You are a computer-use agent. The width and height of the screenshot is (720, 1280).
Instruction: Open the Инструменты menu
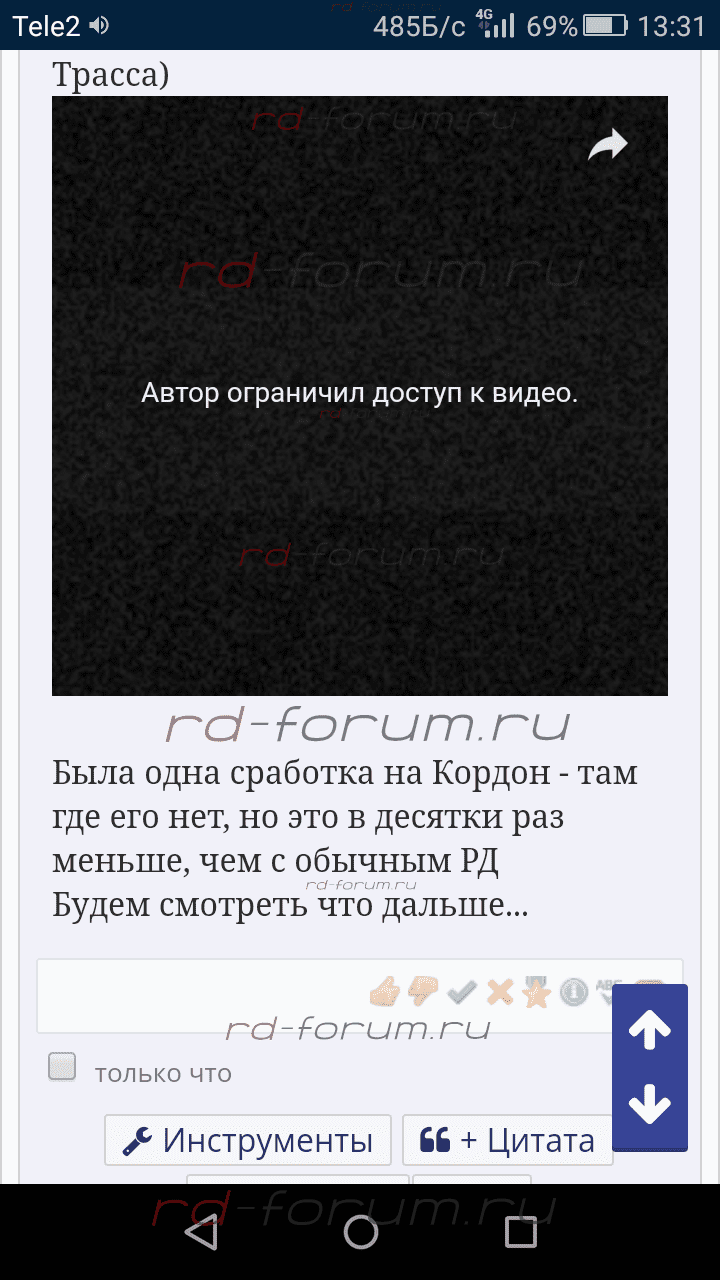coord(248,1140)
